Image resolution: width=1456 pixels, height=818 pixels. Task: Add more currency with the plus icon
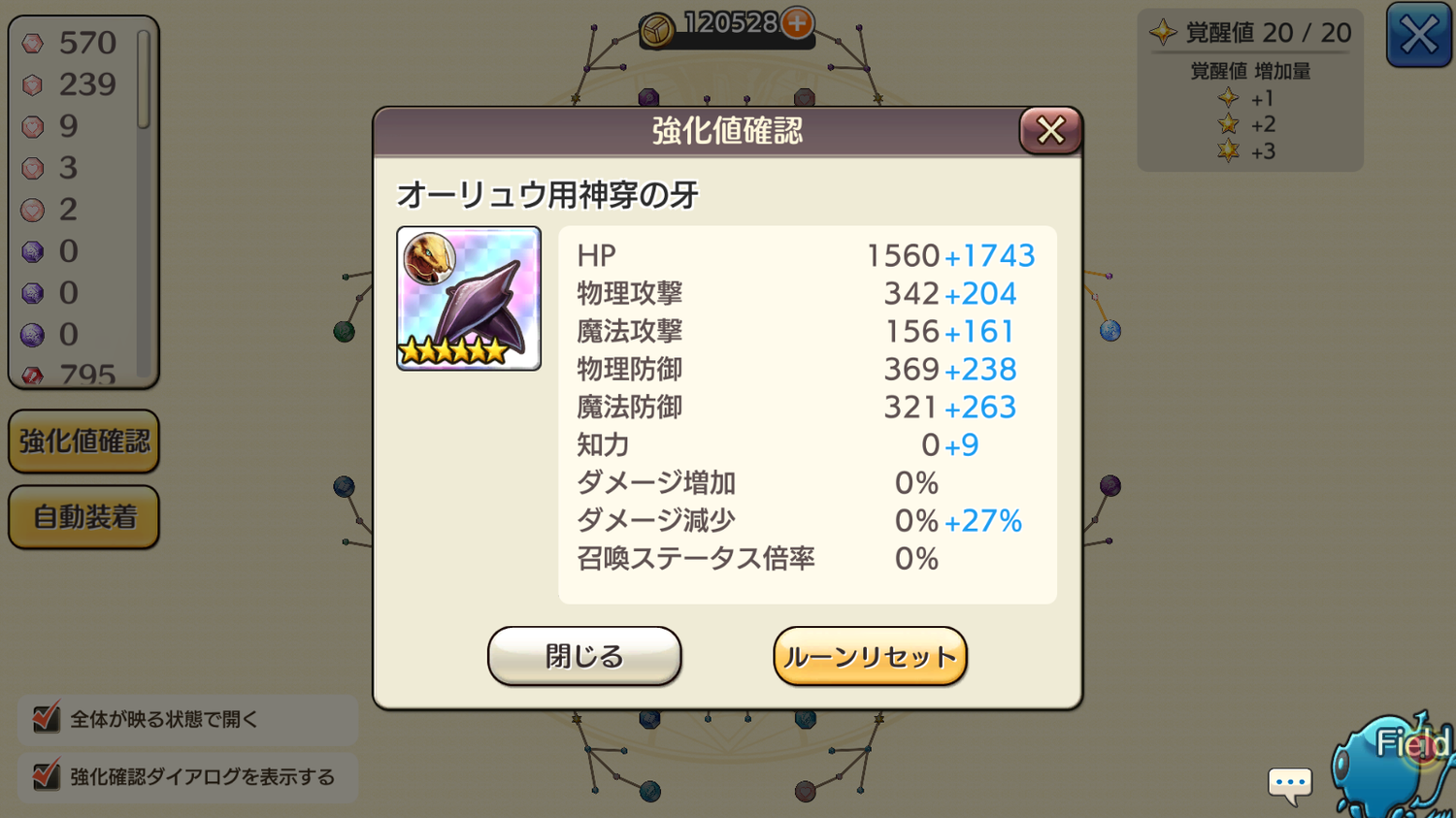[797, 22]
